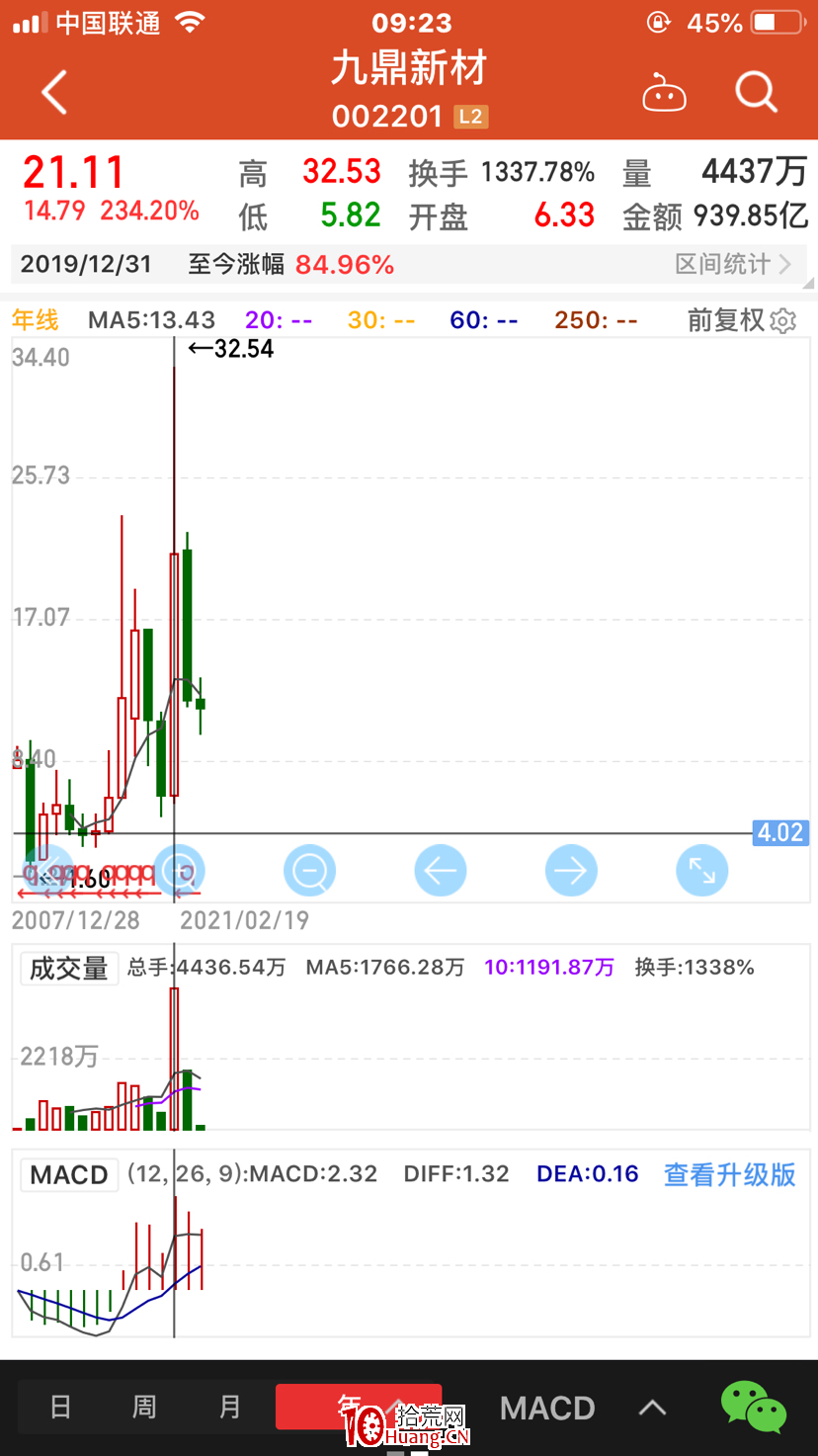
Task: Tap the 成交量 volume panel label
Action: (68, 968)
